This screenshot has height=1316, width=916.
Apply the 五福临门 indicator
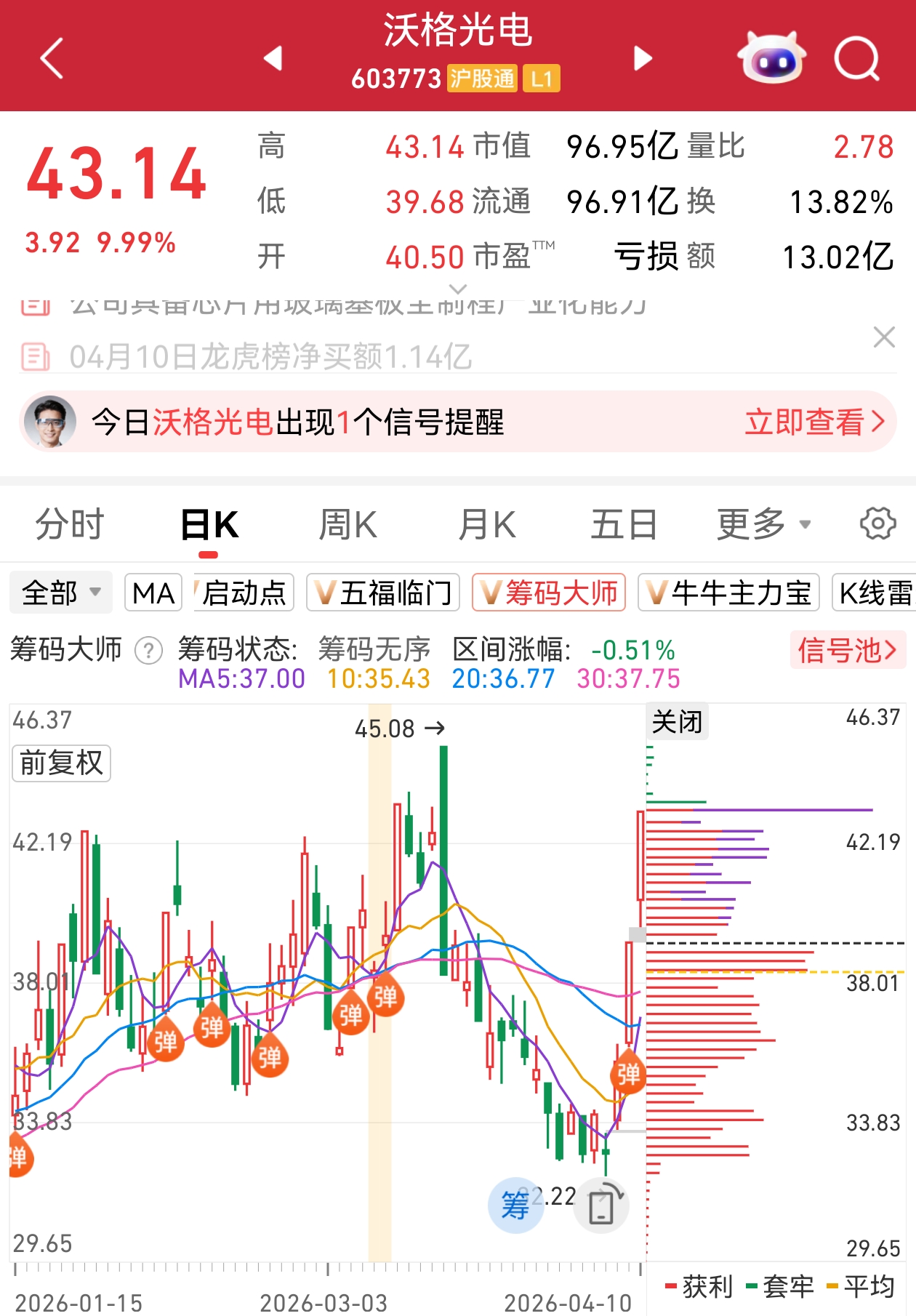pyautogui.click(x=383, y=593)
